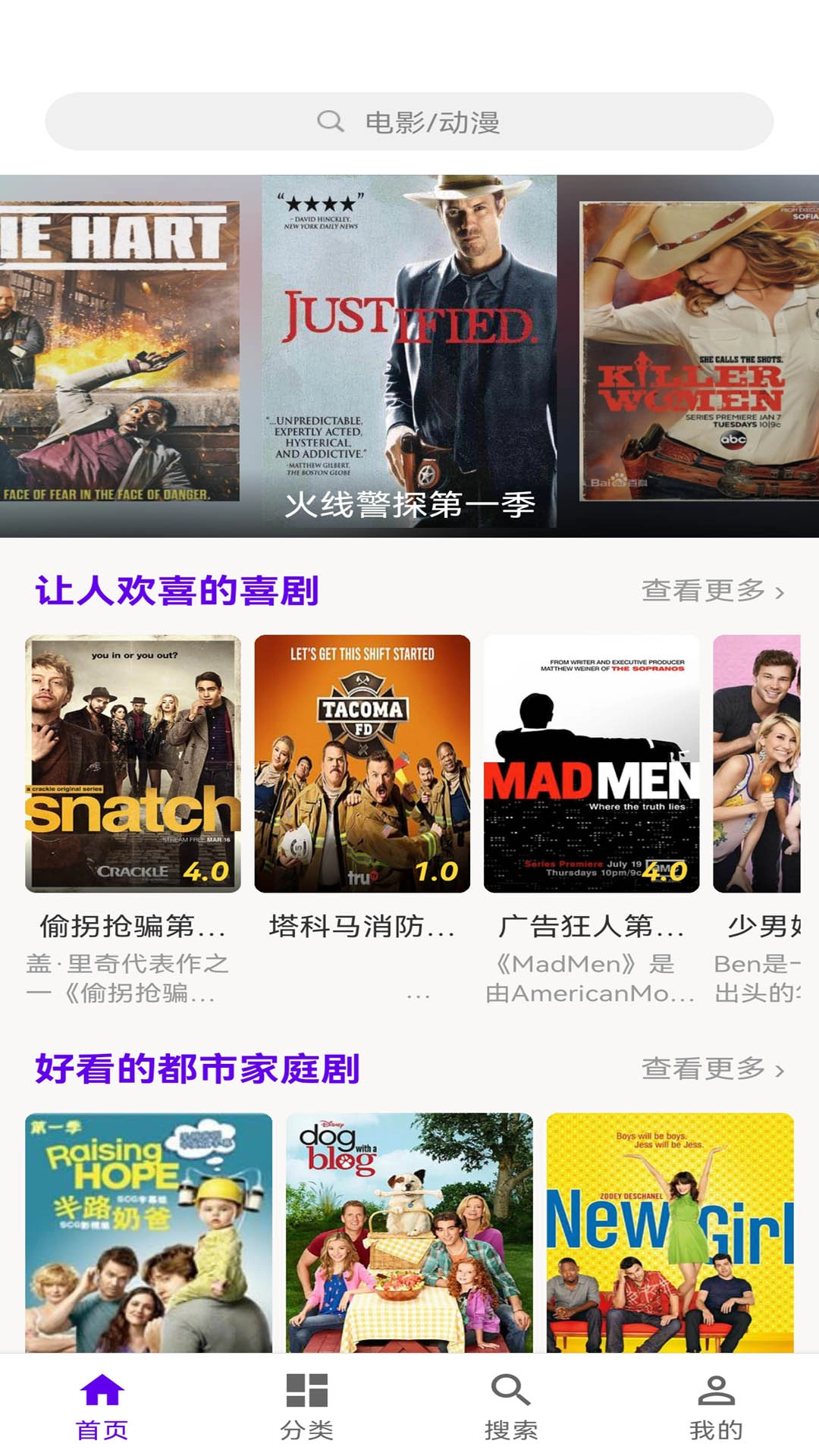Switch to the 分类 categories tab
This screenshot has width=819, height=1456.
pos(307,1405)
